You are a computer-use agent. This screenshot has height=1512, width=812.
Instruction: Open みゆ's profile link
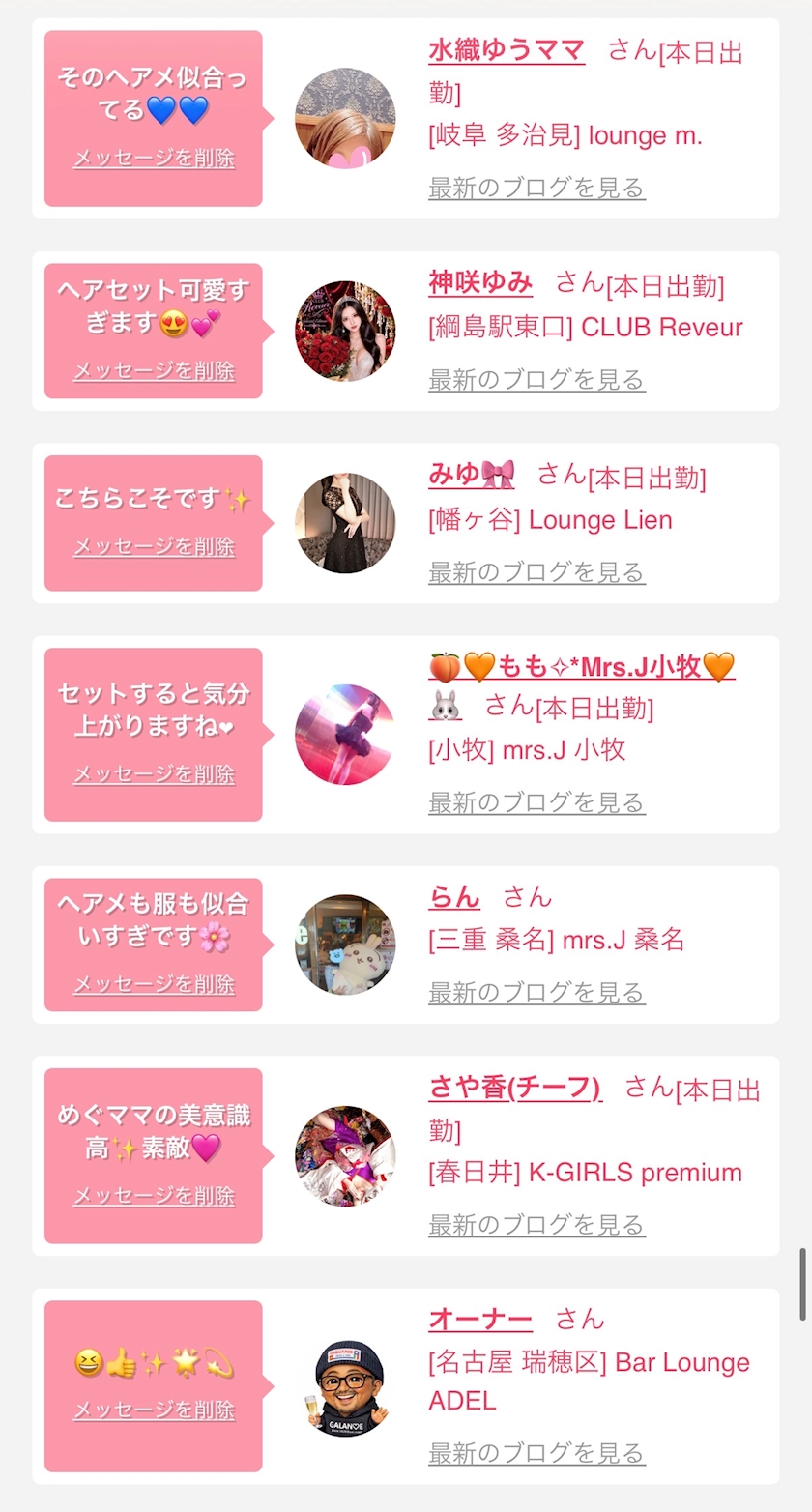[472, 474]
